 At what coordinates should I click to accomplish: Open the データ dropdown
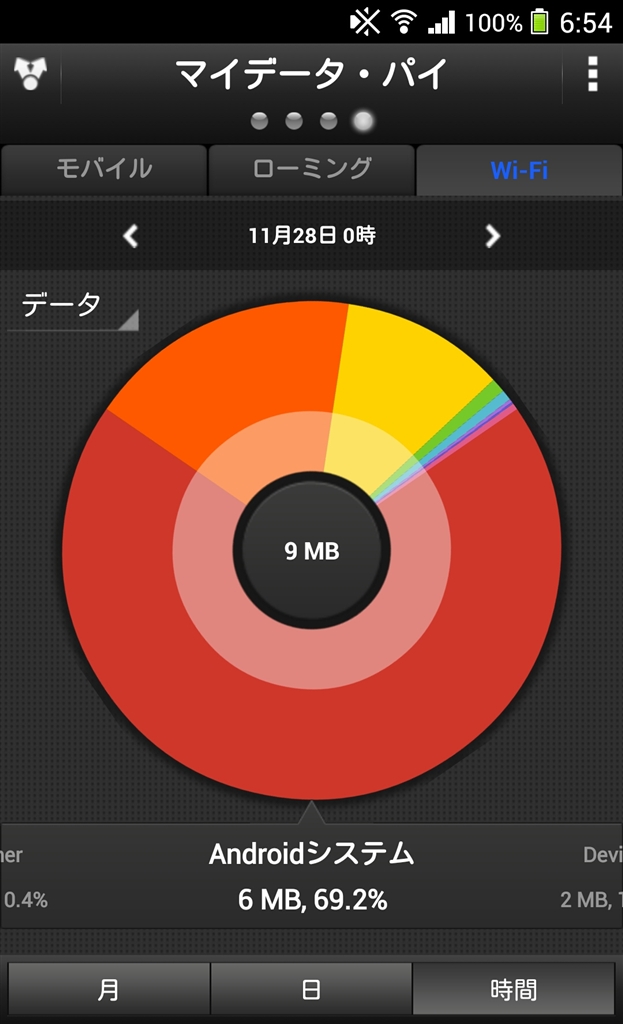pos(73,307)
